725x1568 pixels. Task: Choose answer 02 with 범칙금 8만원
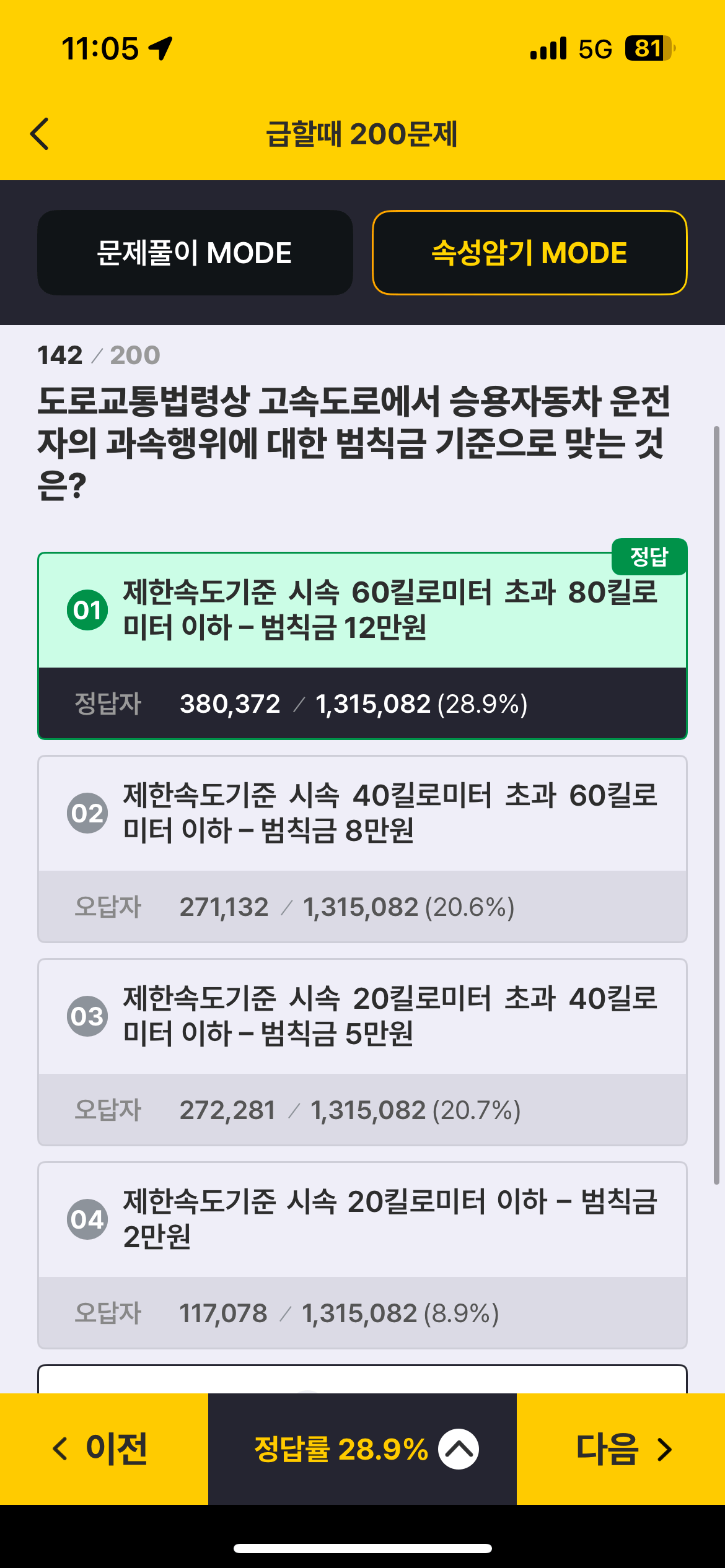tap(362, 813)
